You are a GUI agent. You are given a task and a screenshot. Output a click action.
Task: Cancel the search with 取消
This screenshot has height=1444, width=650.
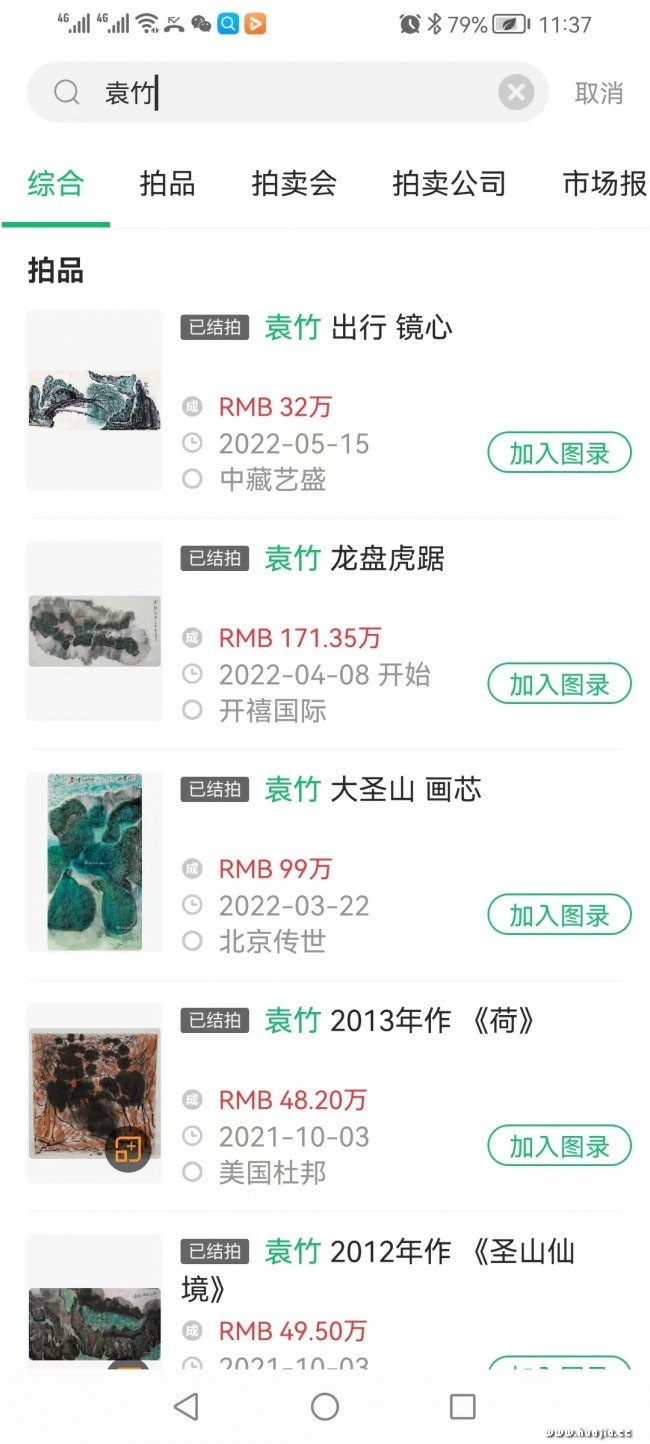[x=599, y=93]
